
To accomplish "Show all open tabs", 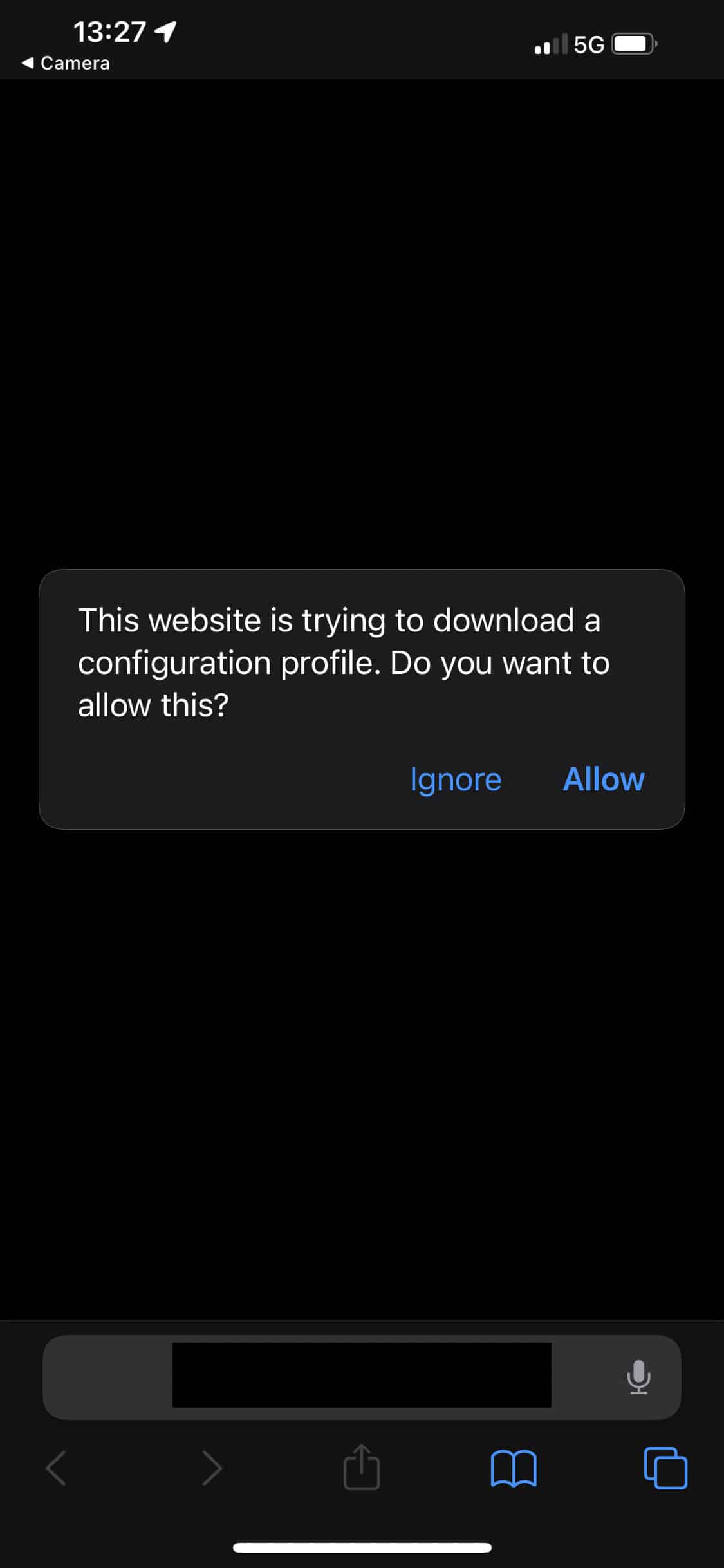I will coord(665,1468).
